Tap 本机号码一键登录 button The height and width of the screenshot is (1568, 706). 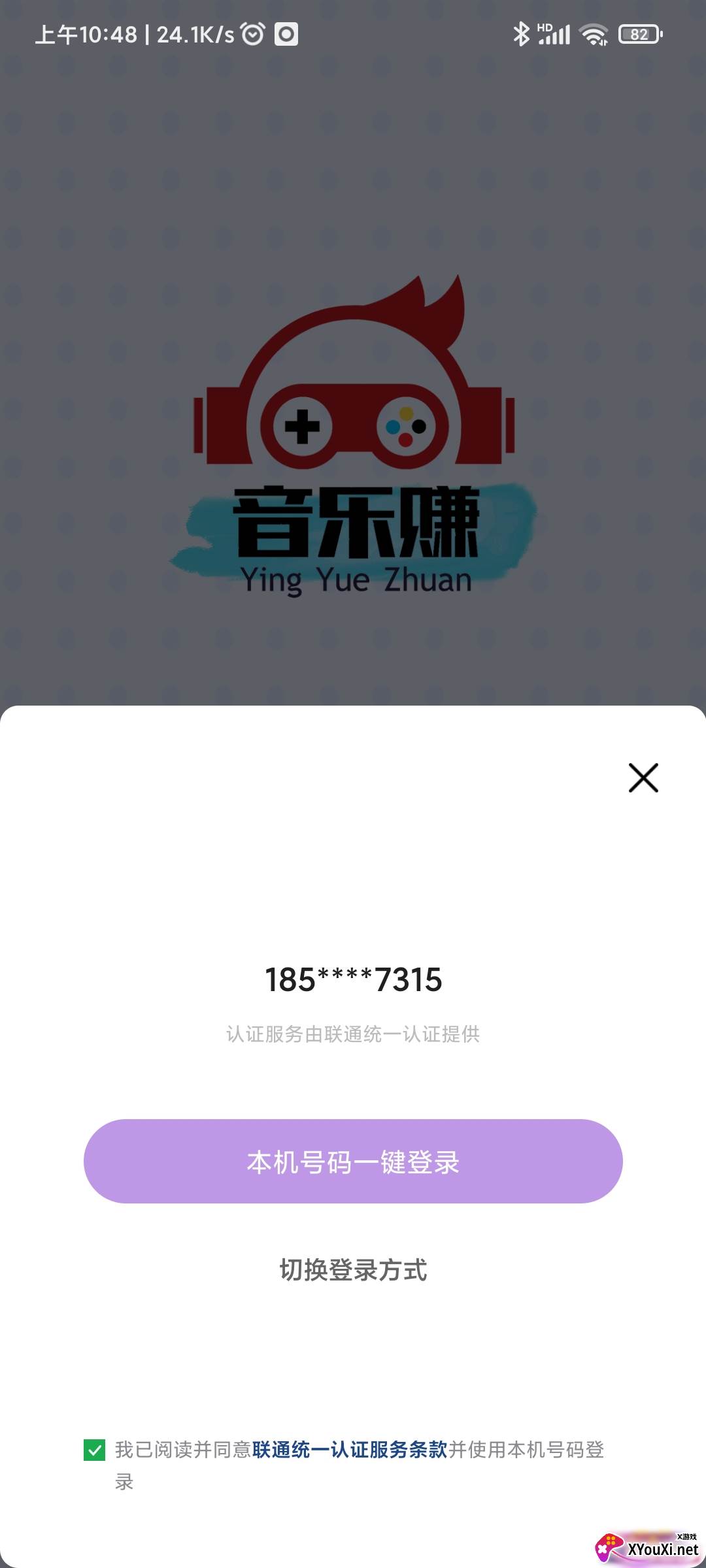(x=353, y=1161)
